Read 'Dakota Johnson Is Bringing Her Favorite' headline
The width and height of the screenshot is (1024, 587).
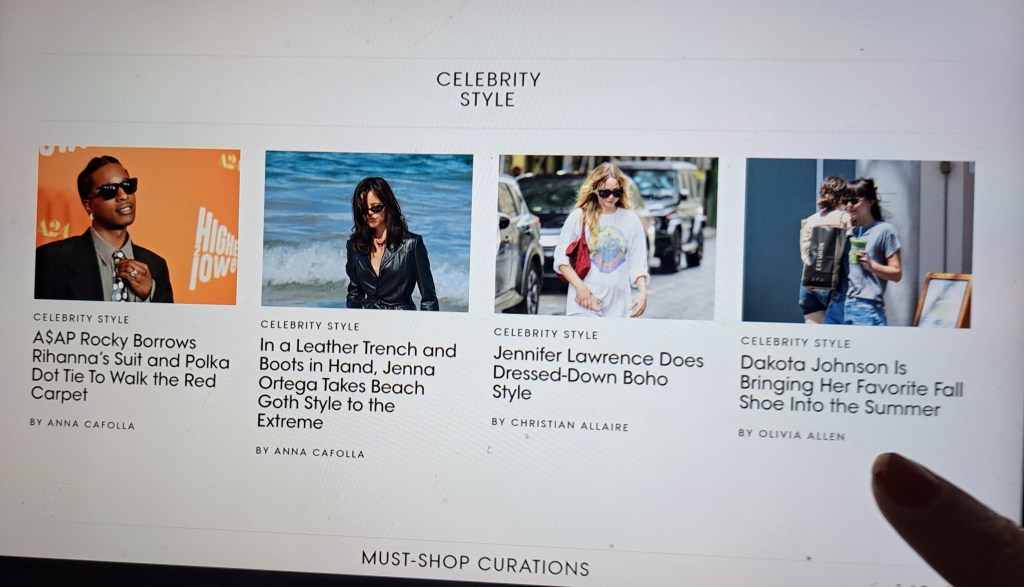(850, 385)
